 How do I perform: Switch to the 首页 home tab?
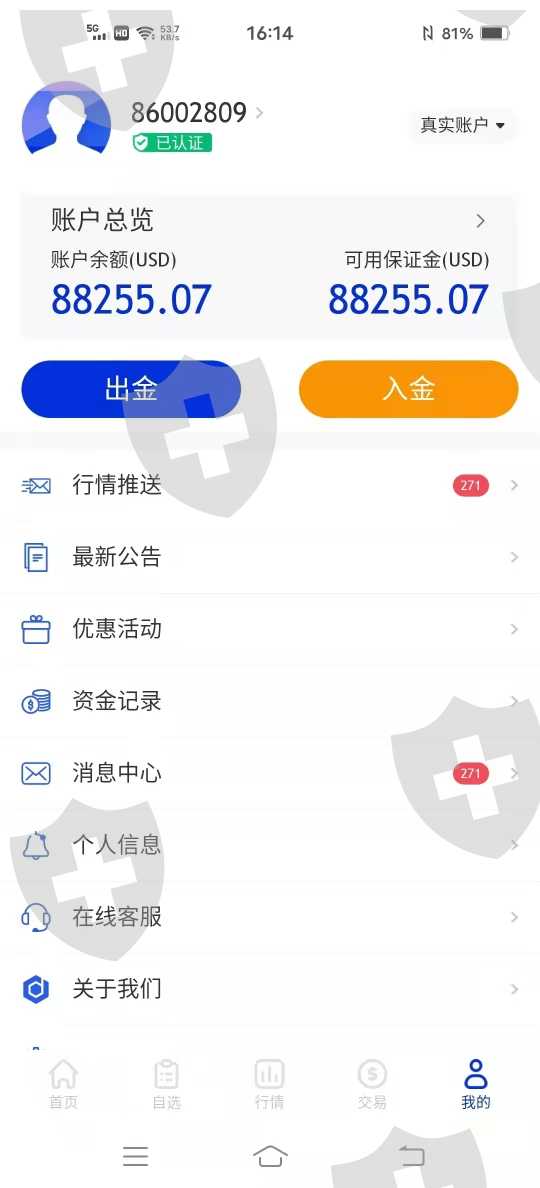click(64, 1084)
